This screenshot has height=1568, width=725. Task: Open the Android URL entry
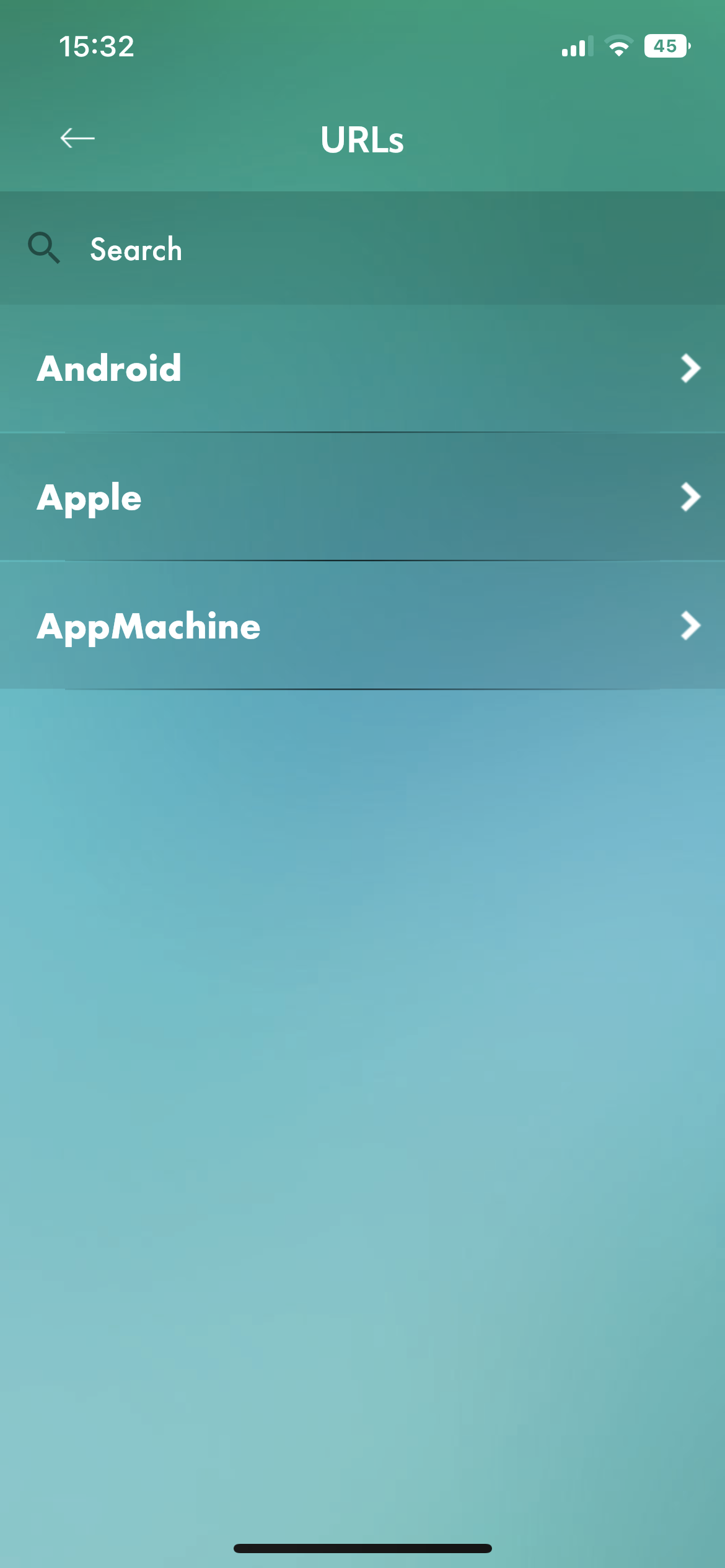point(362,368)
